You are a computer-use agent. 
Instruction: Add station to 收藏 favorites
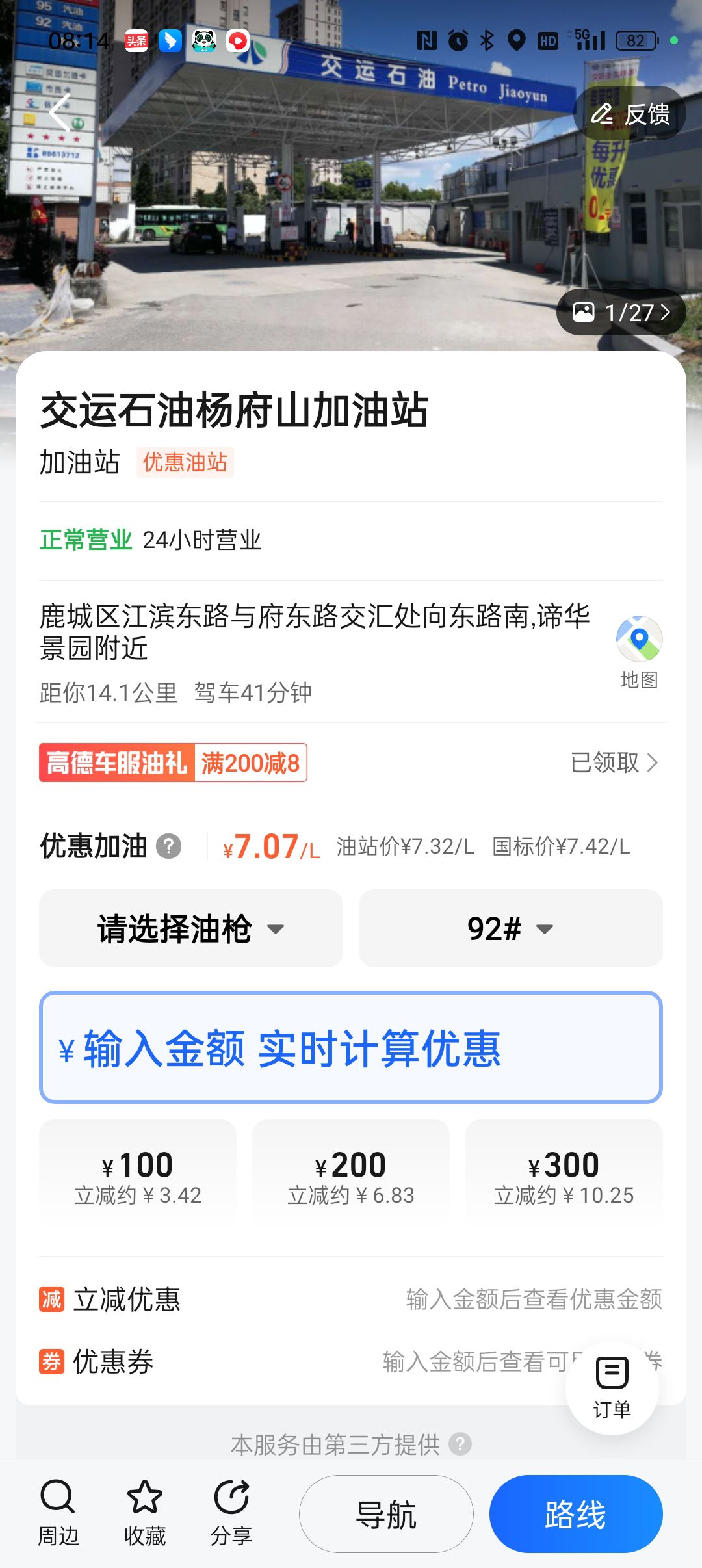144,1513
